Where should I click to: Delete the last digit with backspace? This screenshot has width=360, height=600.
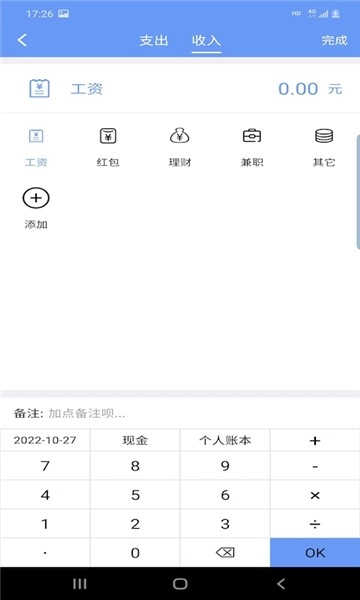pyautogui.click(x=225, y=553)
